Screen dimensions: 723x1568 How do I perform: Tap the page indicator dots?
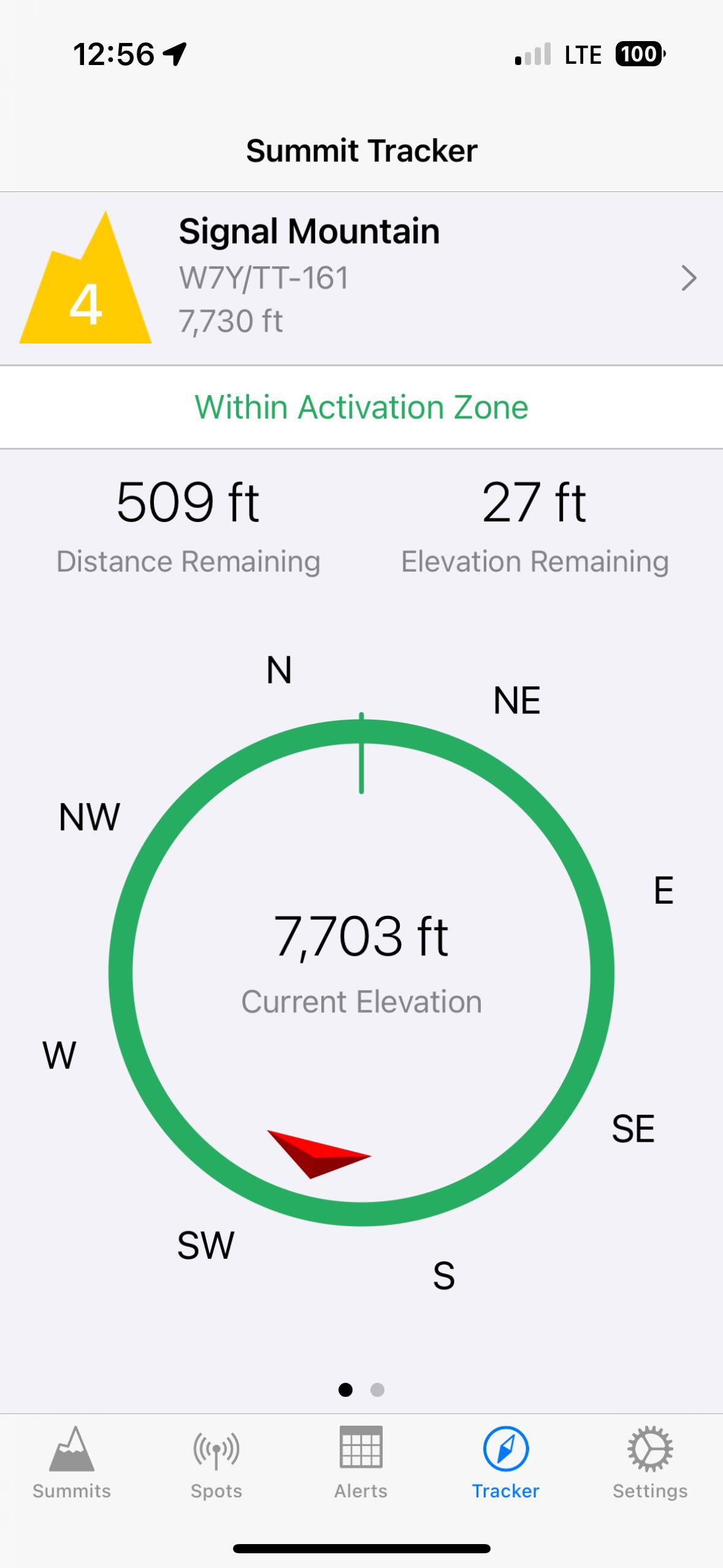click(x=361, y=1389)
